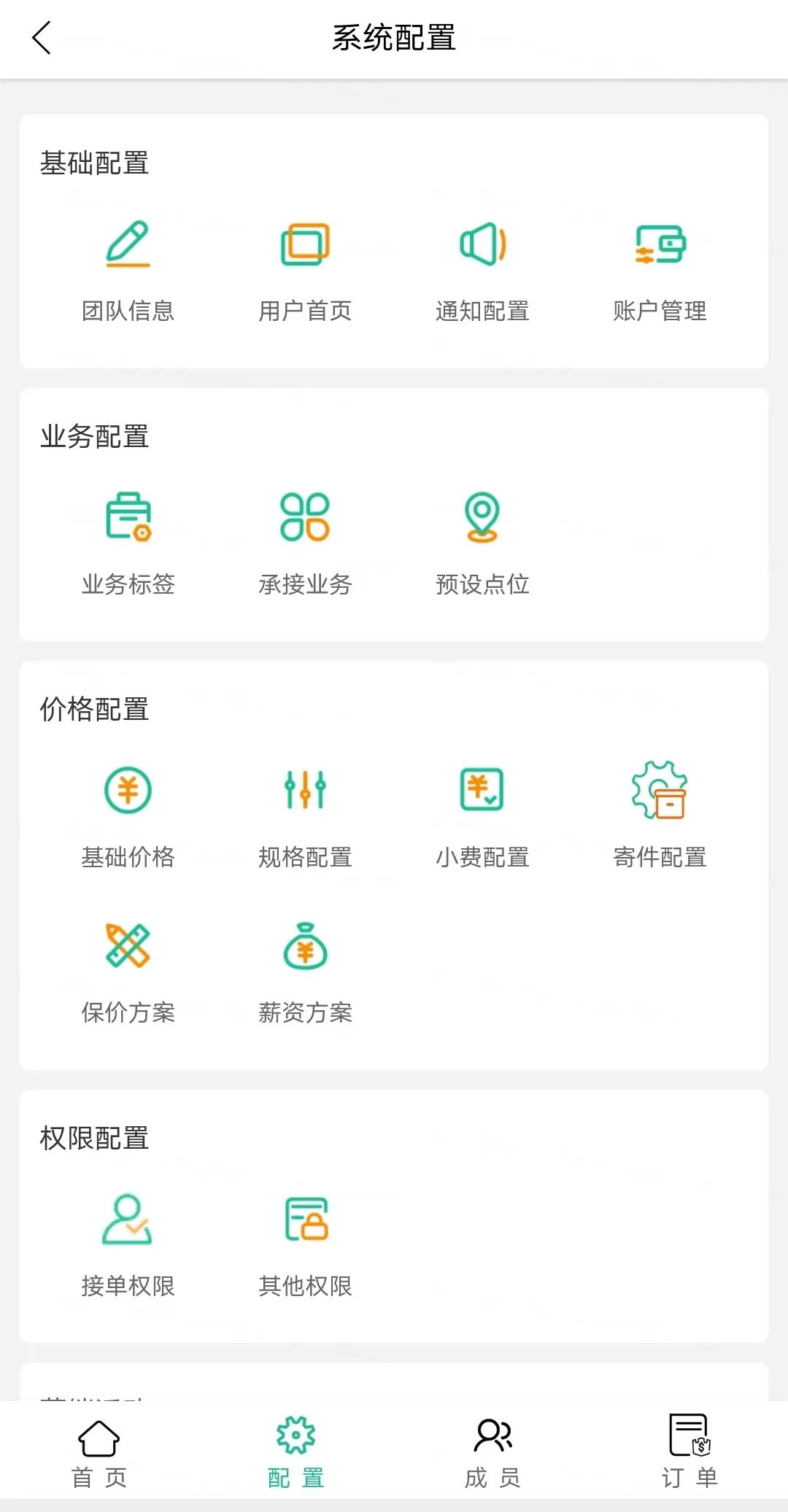Image resolution: width=788 pixels, height=1512 pixels.
Task: Open 寄件配置 shipping settings
Action: click(660, 817)
